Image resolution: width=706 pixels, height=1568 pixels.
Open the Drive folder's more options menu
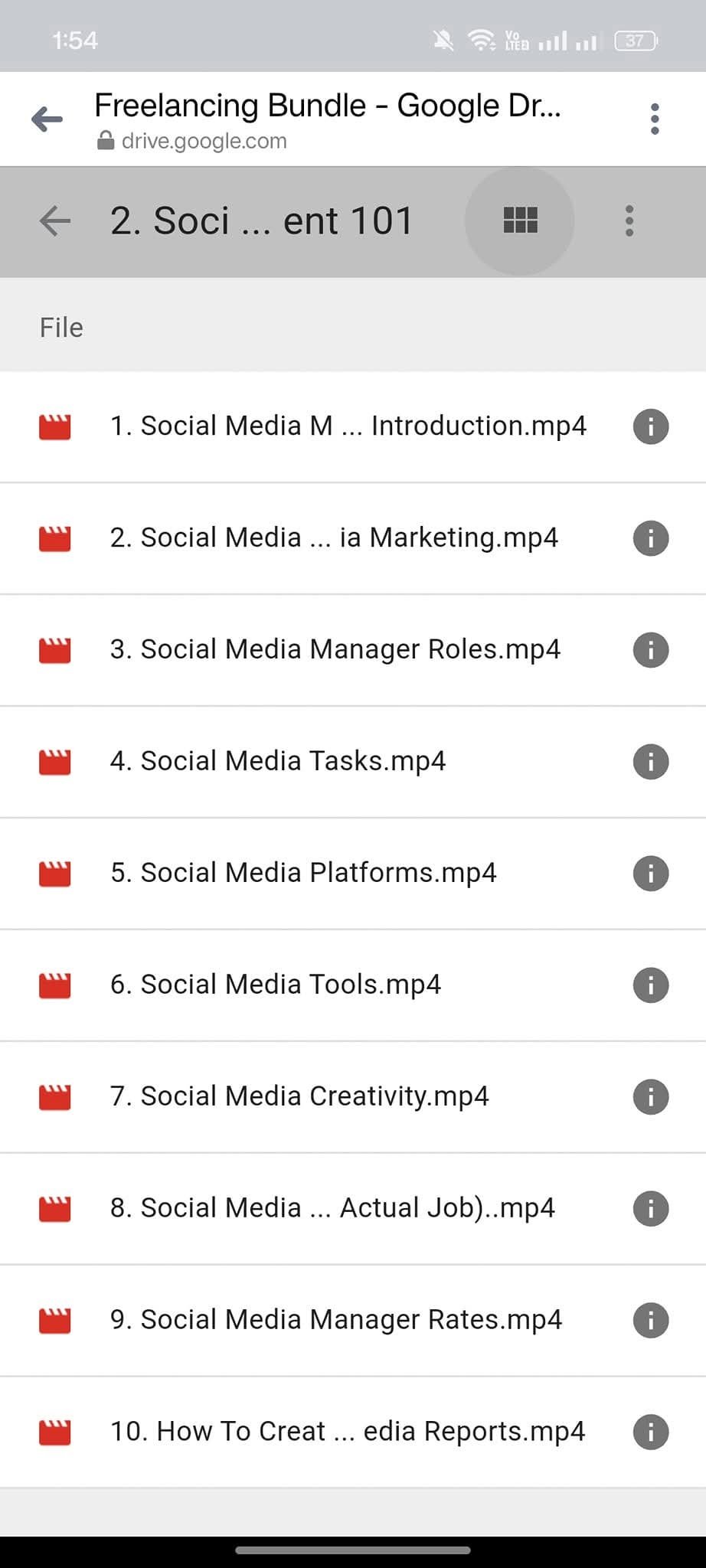click(x=629, y=221)
